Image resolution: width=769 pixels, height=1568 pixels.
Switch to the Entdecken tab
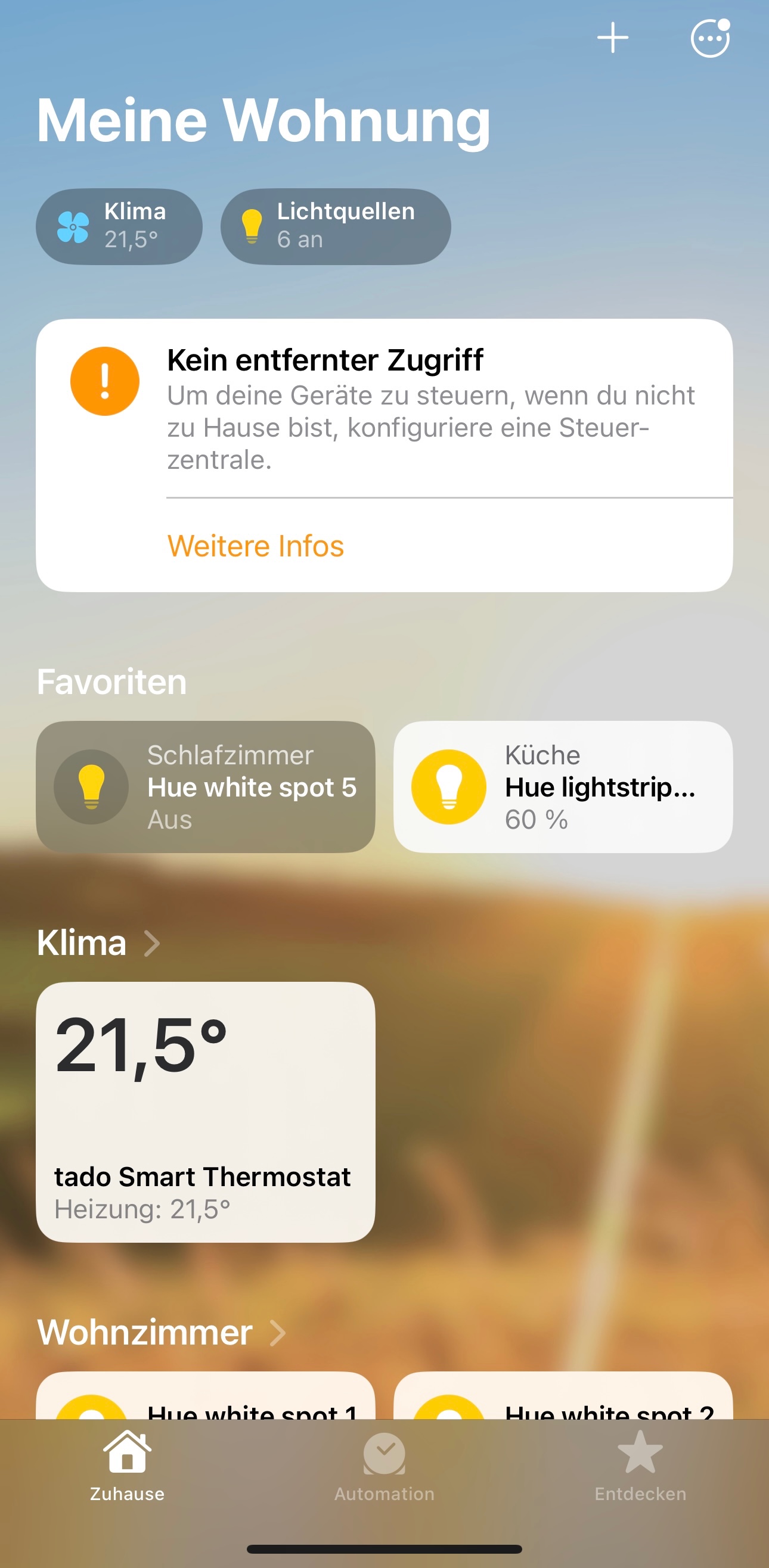click(640, 1466)
